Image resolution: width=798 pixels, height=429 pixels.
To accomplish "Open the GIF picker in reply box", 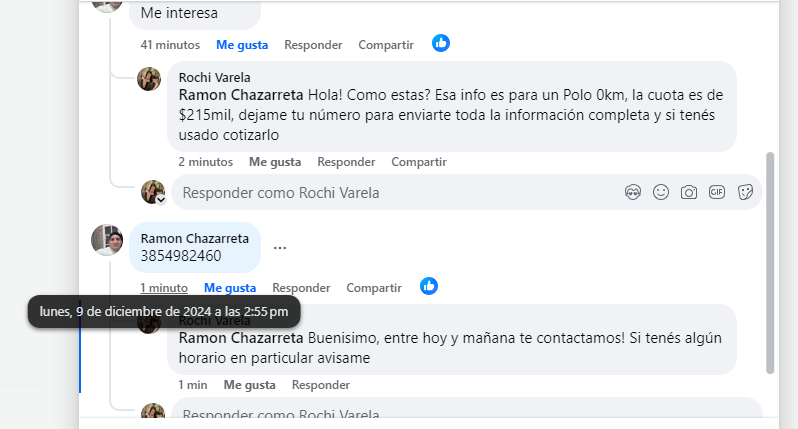I will coord(716,192).
